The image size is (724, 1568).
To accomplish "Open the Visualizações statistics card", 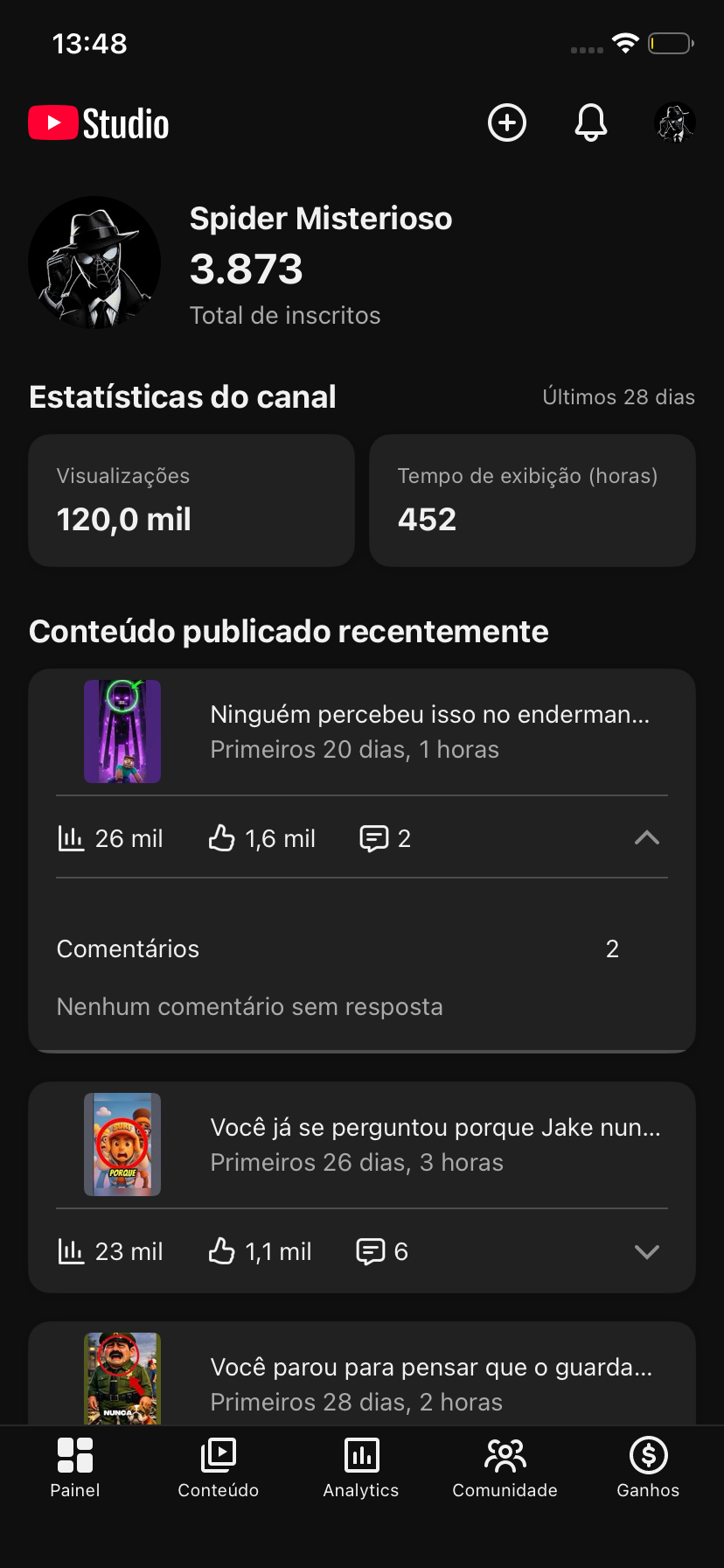I will click(x=191, y=500).
